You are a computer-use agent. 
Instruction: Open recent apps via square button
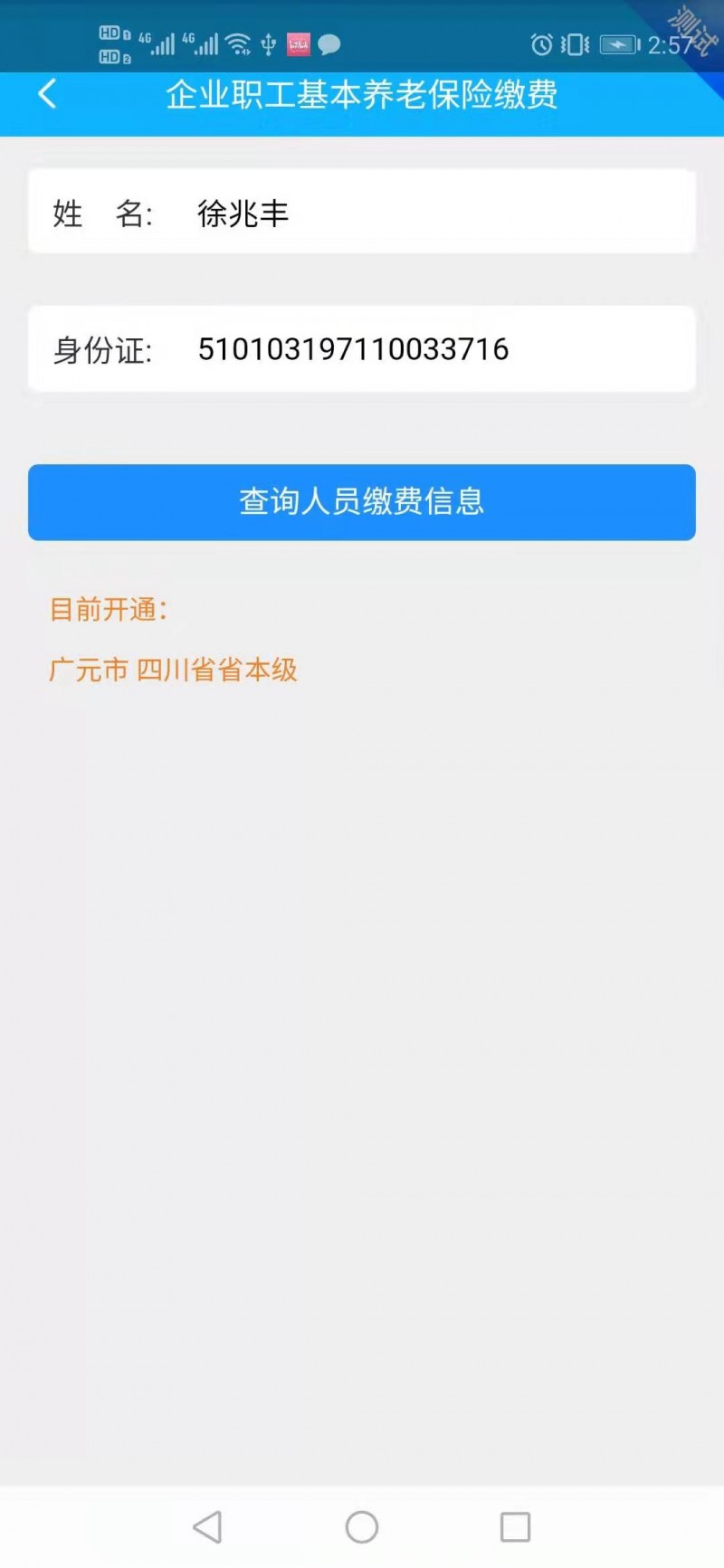pos(515,1527)
